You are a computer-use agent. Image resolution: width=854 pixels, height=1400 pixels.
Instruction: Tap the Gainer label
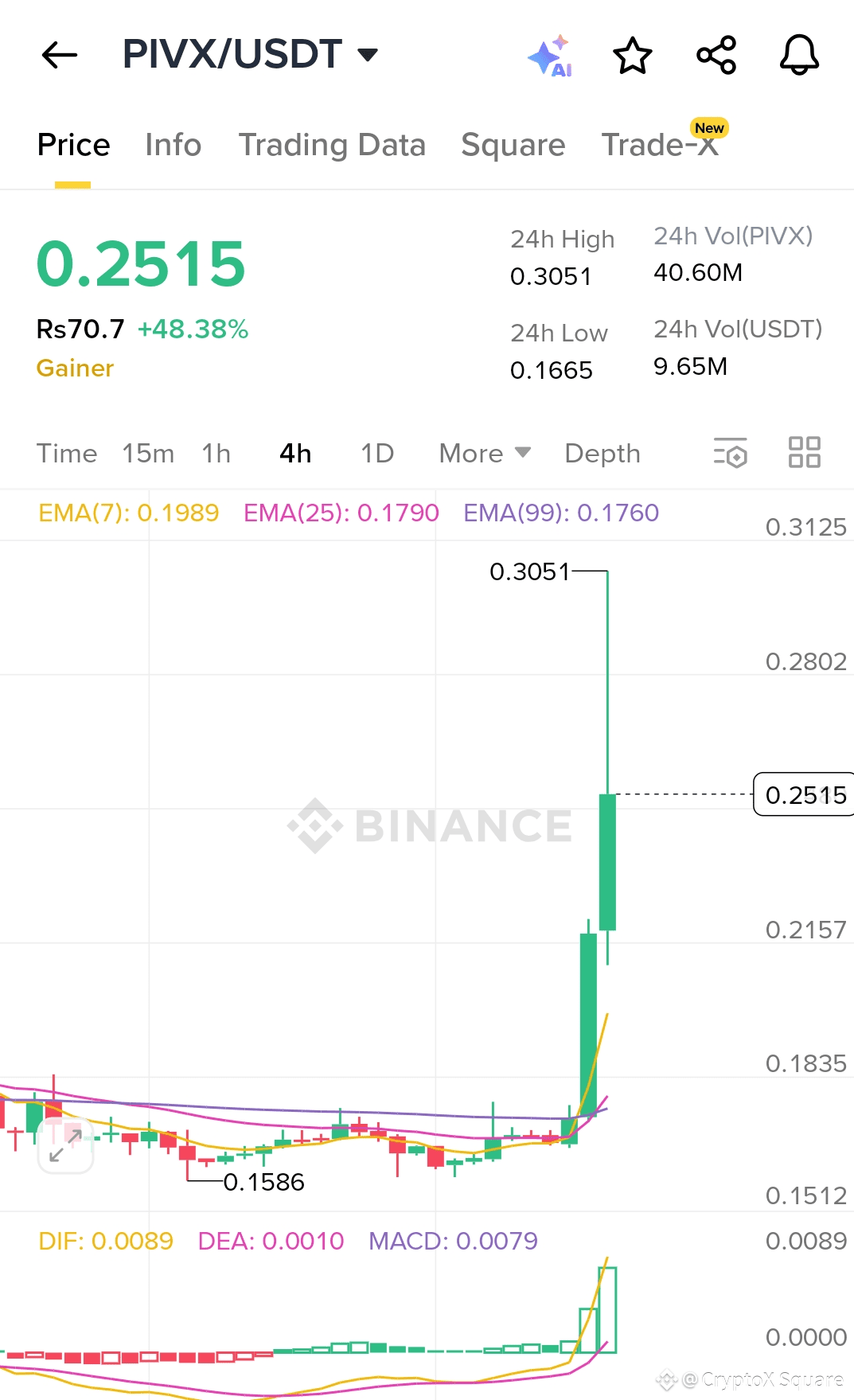(x=75, y=369)
